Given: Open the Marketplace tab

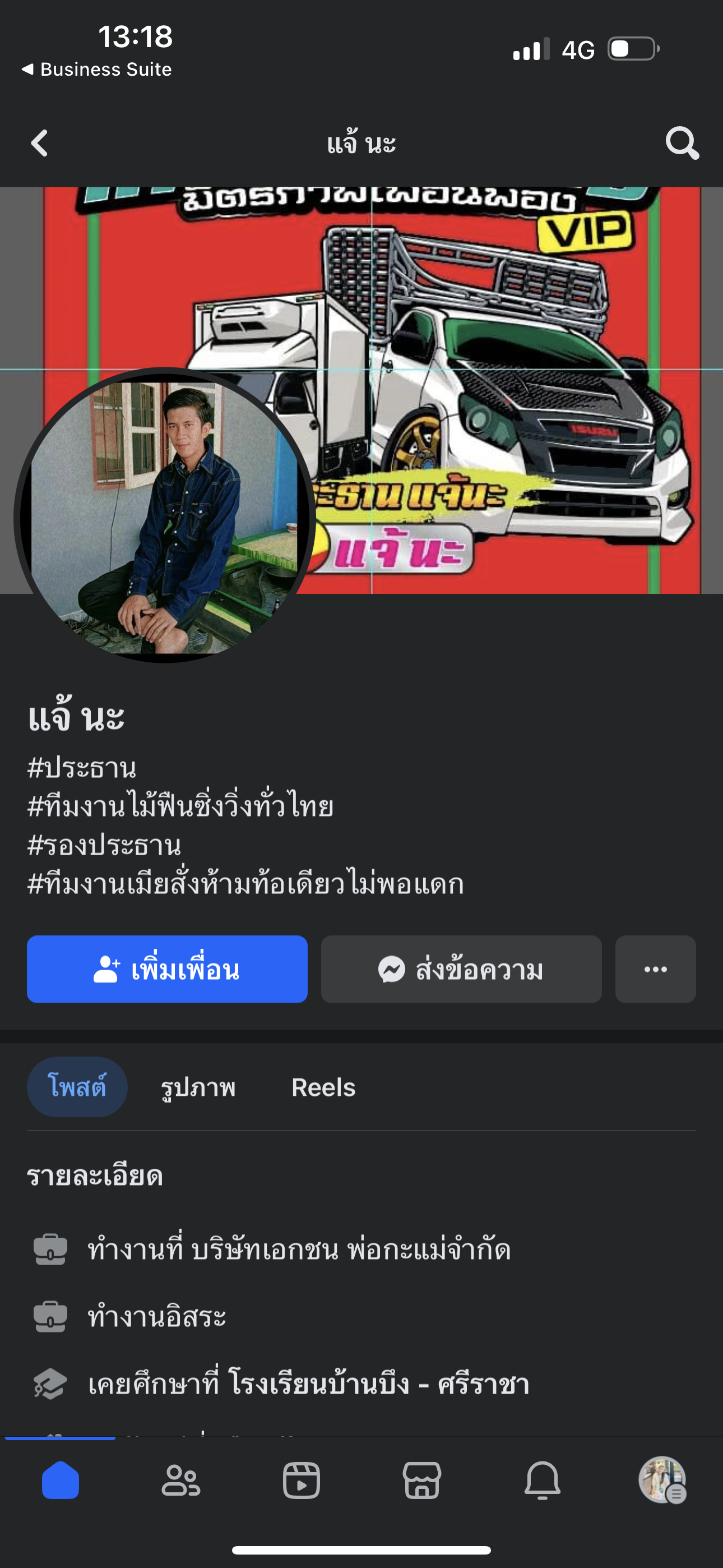Looking at the screenshot, I should click(421, 1481).
